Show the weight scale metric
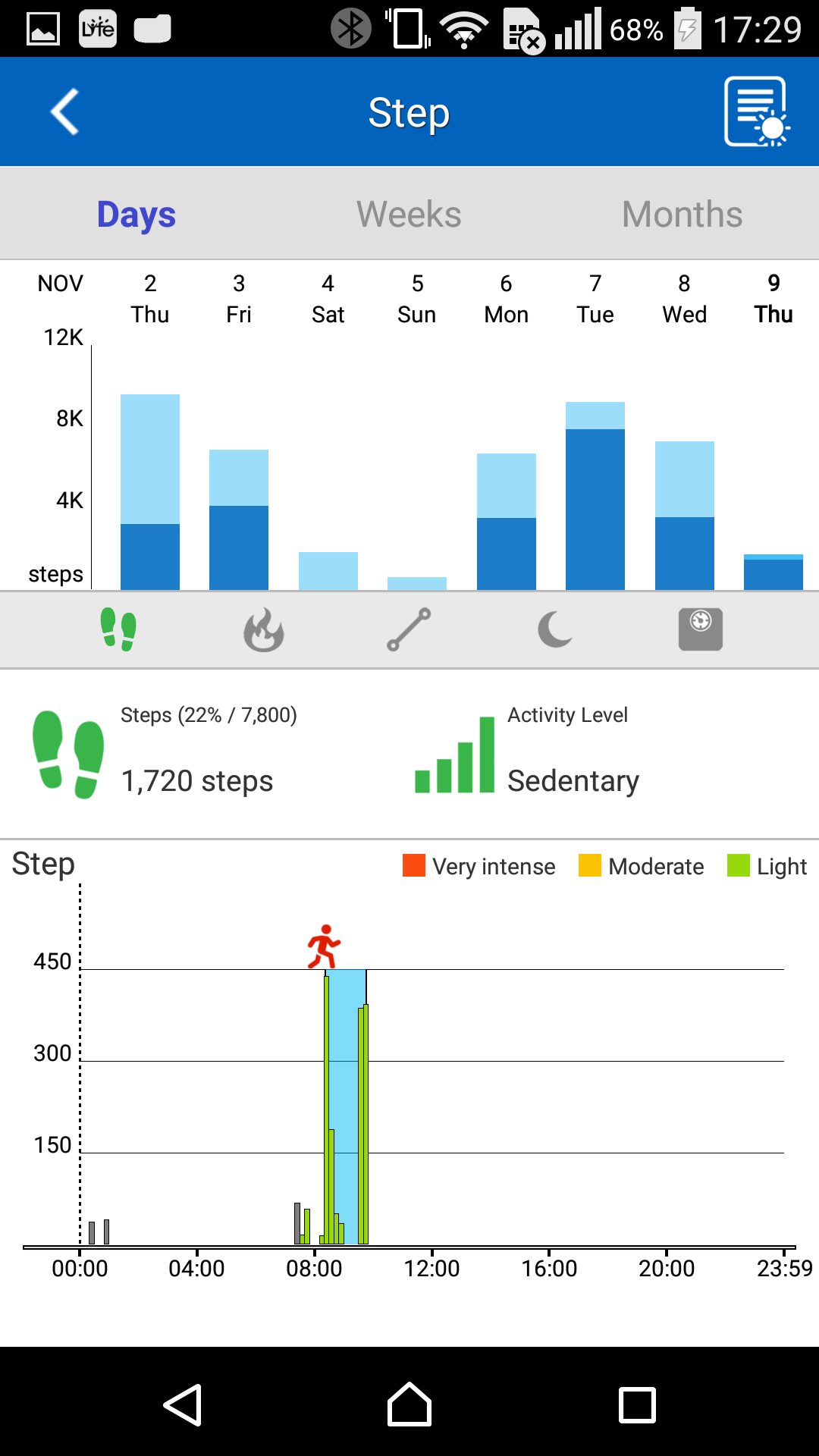 [x=701, y=629]
